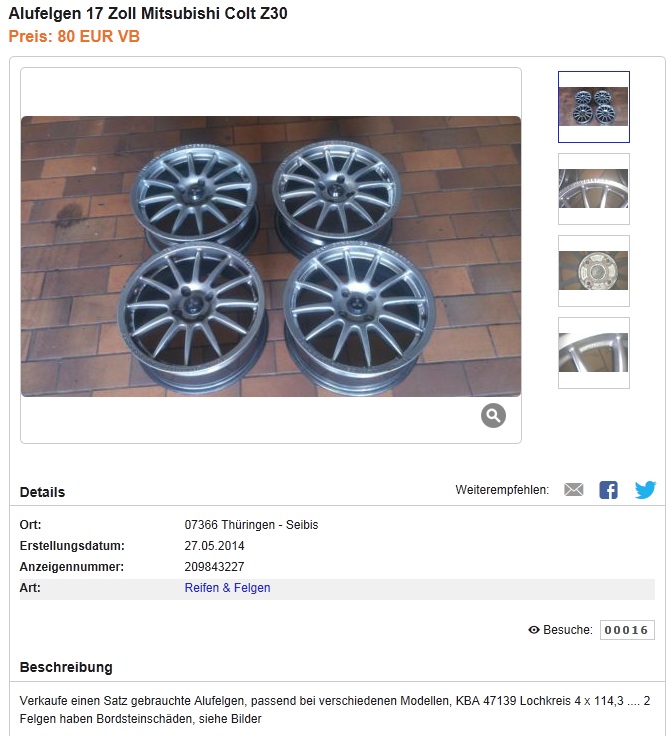666x736 pixels.
Task: Open the large main image of the rims
Action: [270, 256]
